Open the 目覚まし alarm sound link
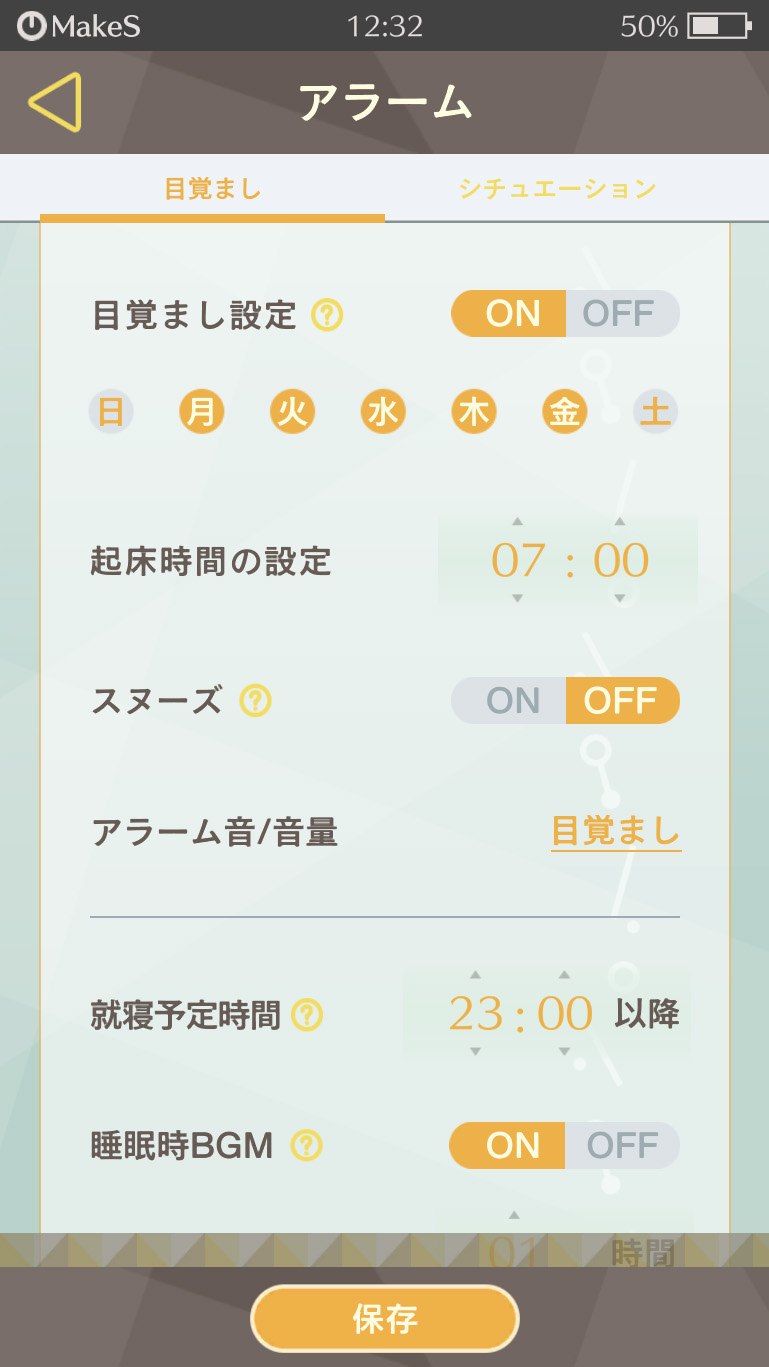This screenshot has width=769, height=1367. click(616, 832)
